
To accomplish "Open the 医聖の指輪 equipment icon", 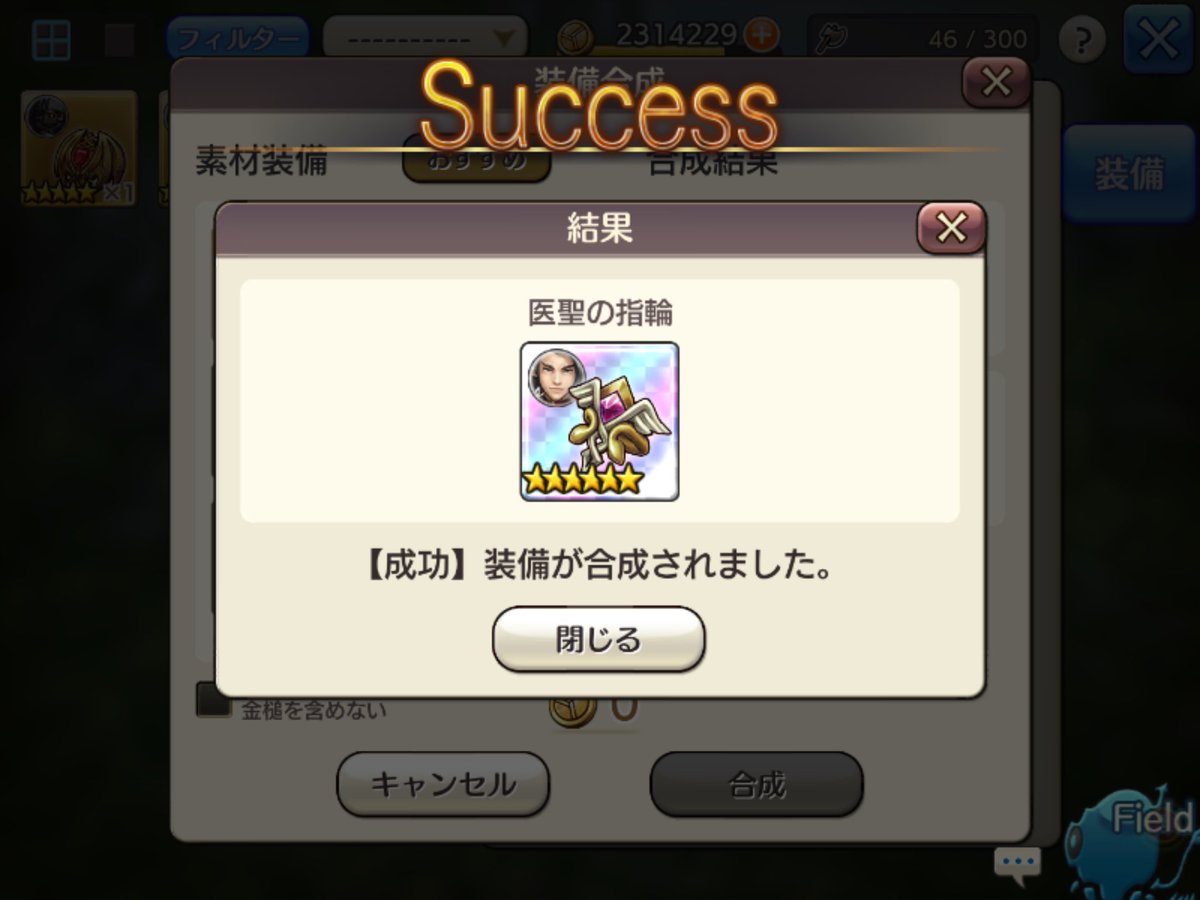I will (x=599, y=421).
